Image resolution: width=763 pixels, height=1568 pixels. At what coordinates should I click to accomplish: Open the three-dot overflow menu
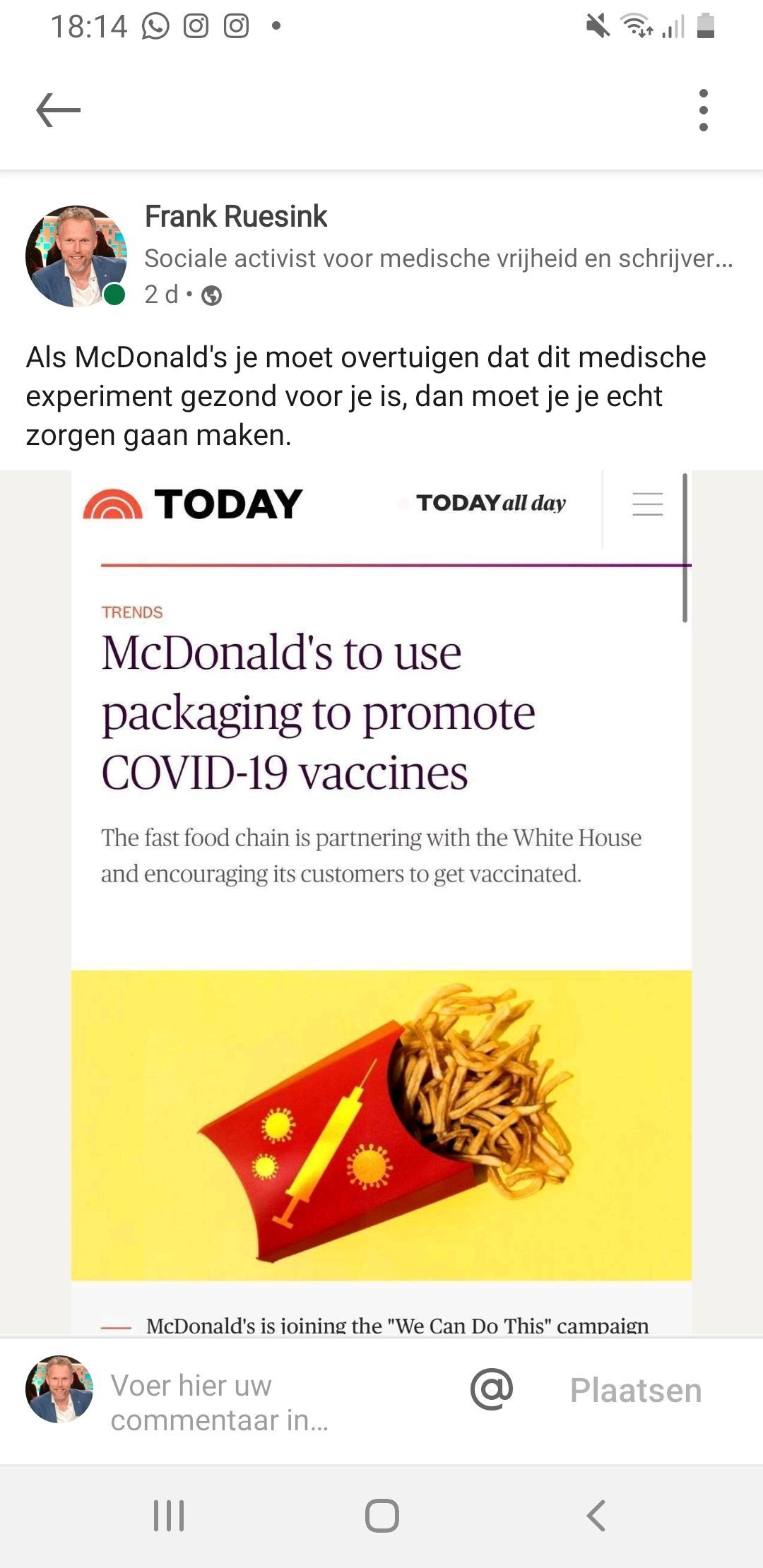(x=703, y=110)
